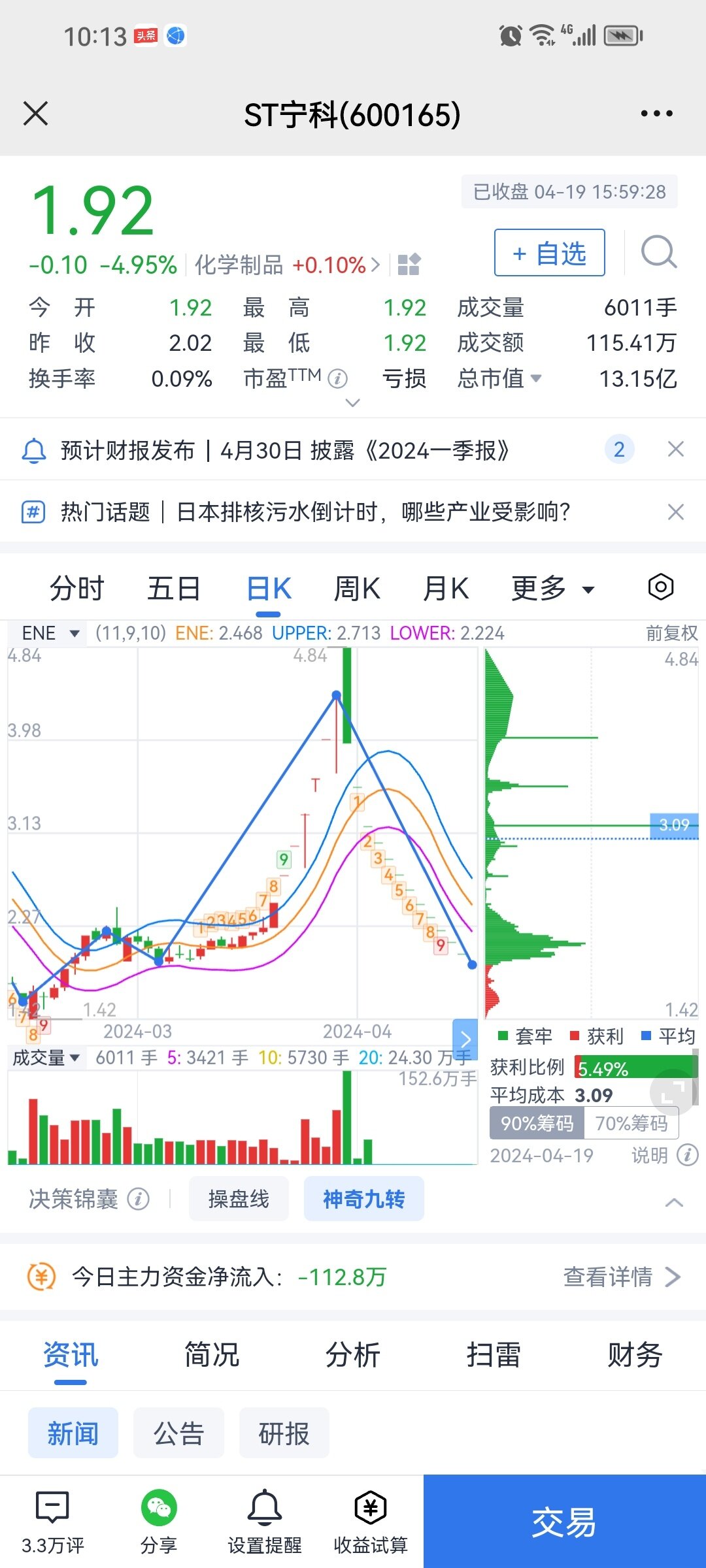706x1568 pixels.
Task: Dismiss the 预计财报发布 notice
Action: tap(675, 449)
